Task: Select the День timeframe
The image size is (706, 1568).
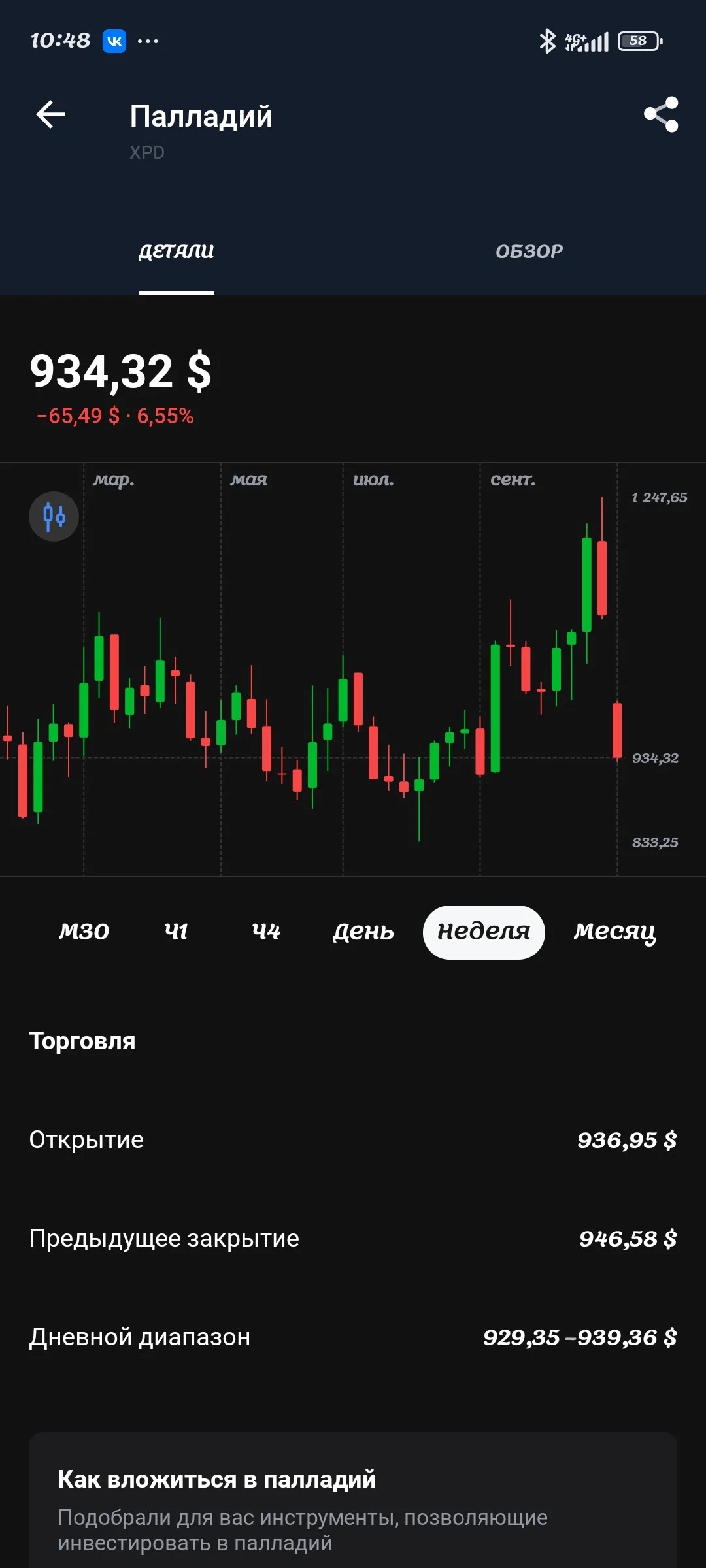Action: (363, 932)
